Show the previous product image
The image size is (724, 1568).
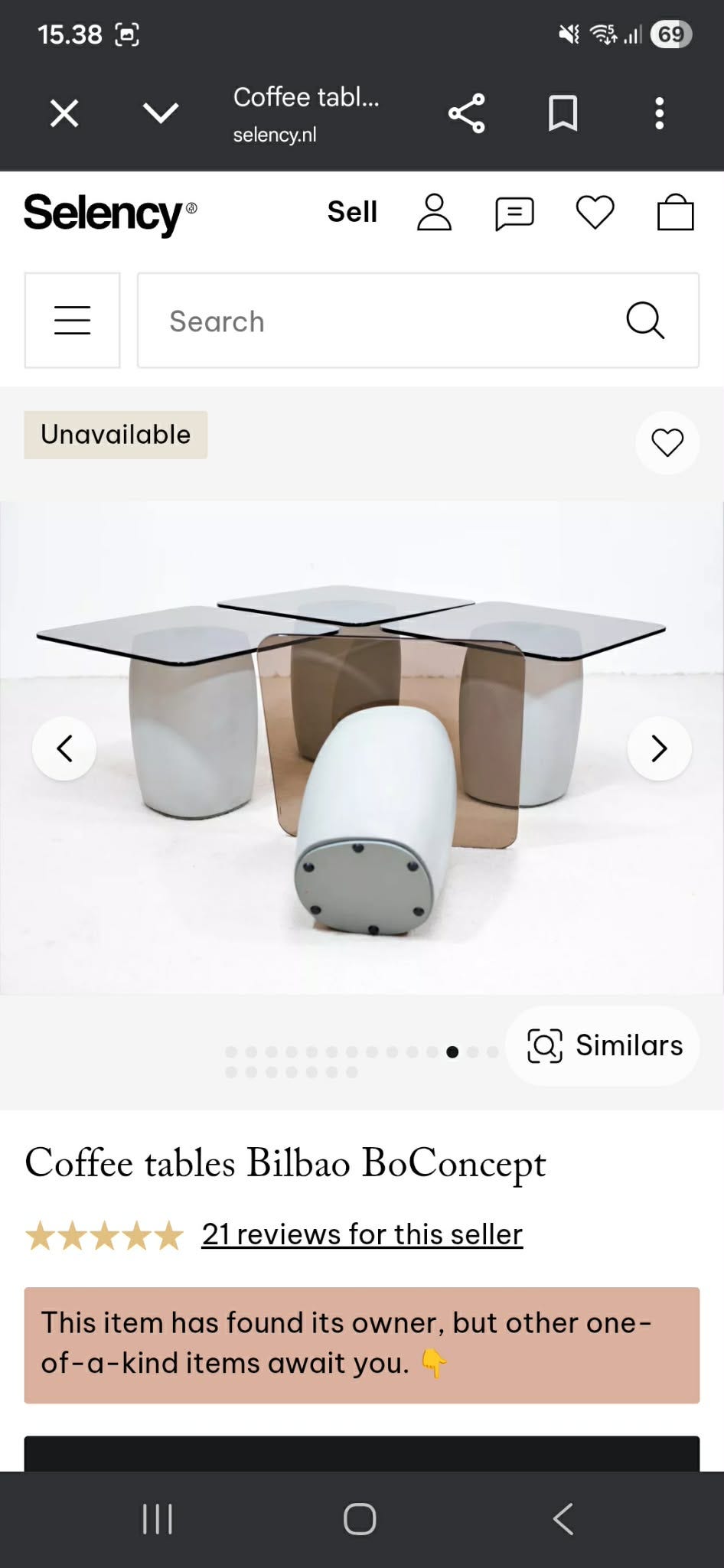65,749
